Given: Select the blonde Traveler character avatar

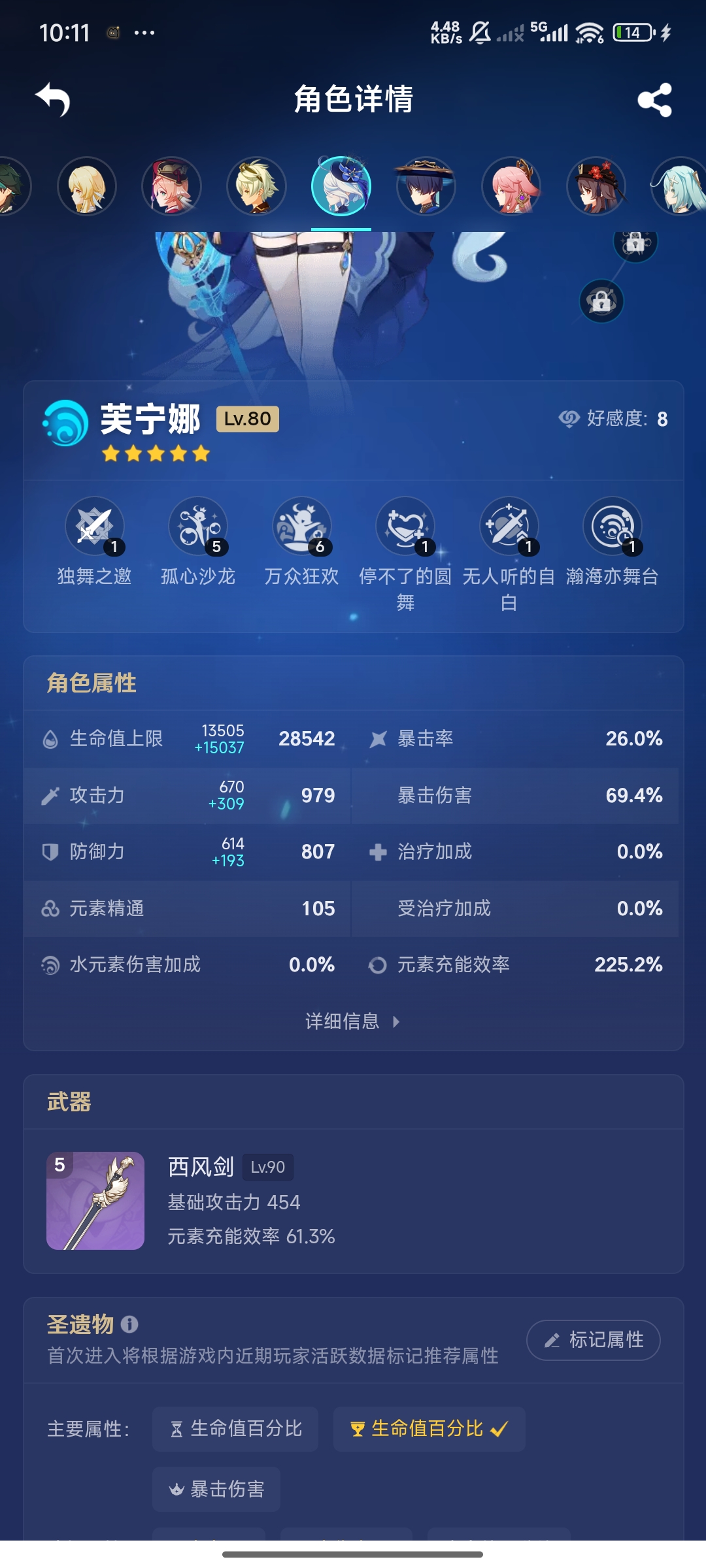Looking at the screenshot, I should tap(87, 187).
